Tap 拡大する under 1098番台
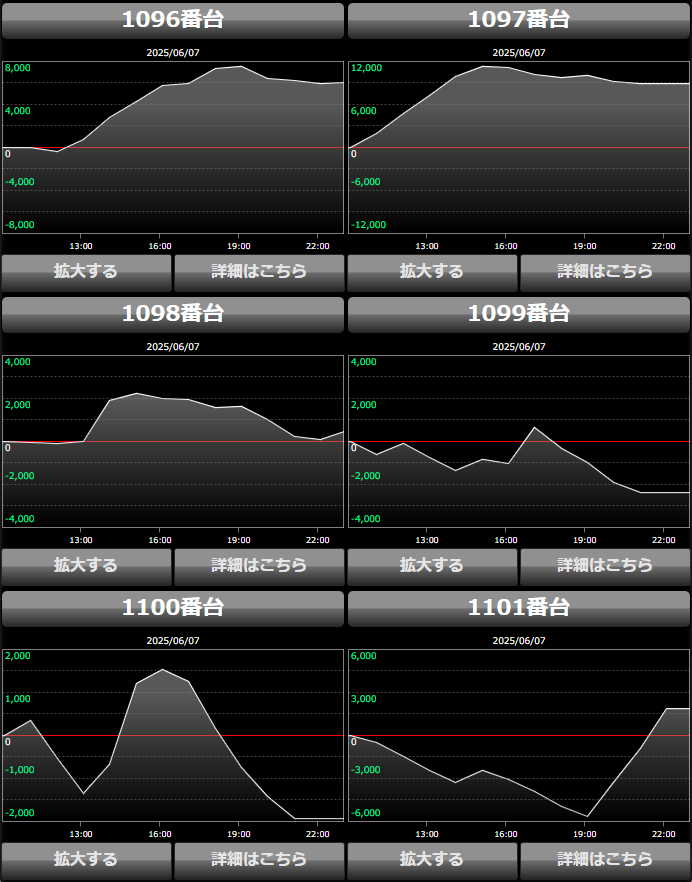Viewport: 692px width, 882px height. [x=86, y=565]
